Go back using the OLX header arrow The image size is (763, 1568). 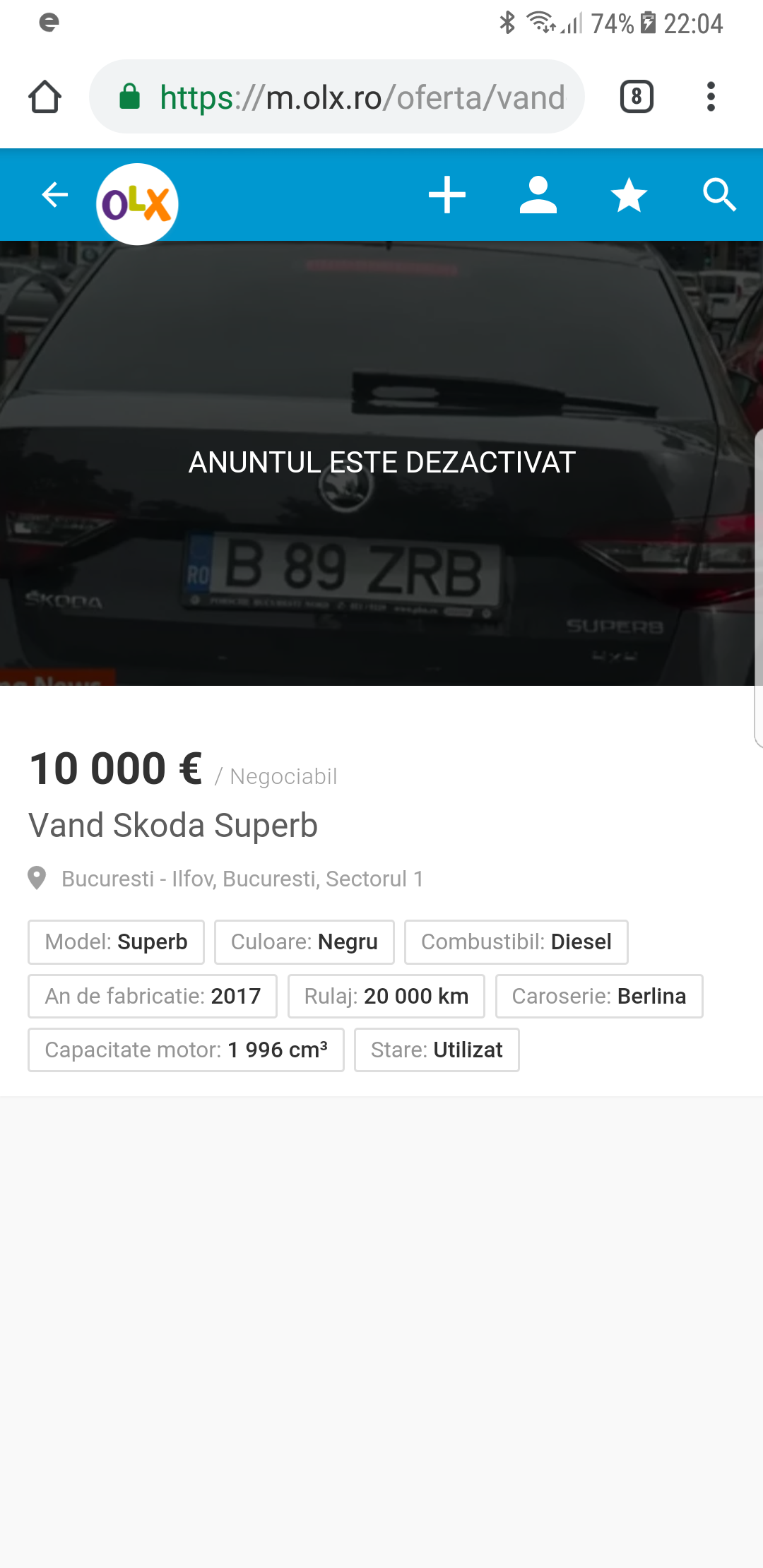tap(54, 195)
